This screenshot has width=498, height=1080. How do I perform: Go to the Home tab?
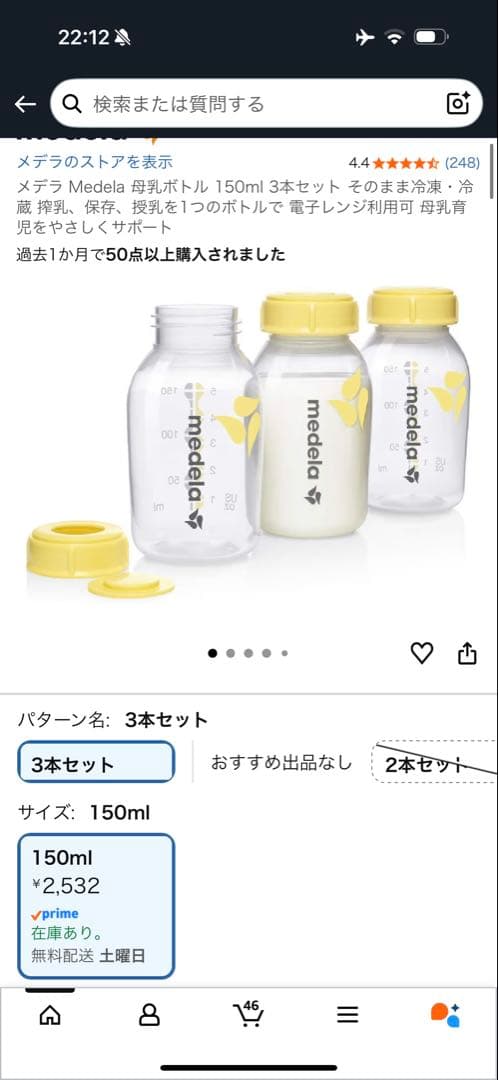click(50, 1014)
